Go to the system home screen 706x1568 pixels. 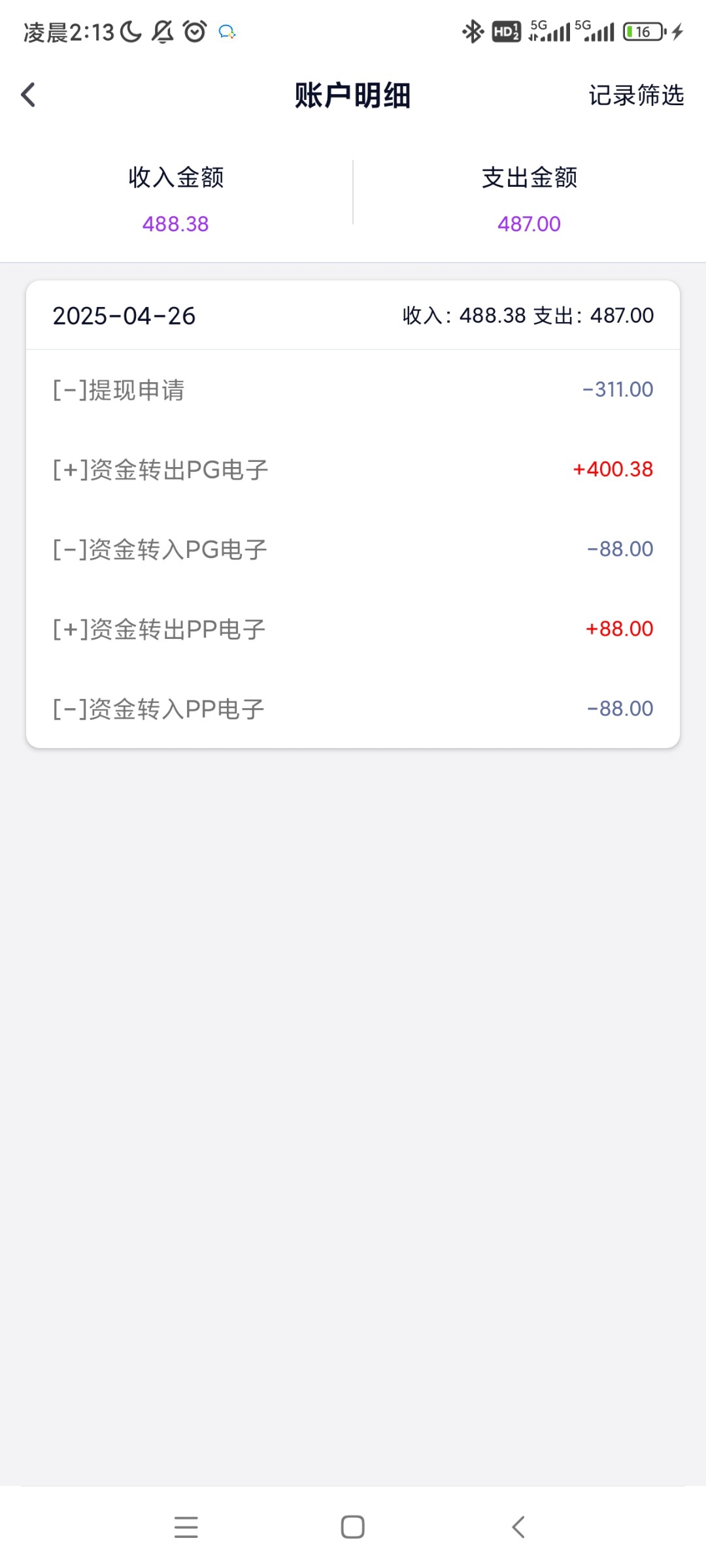(353, 1527)
